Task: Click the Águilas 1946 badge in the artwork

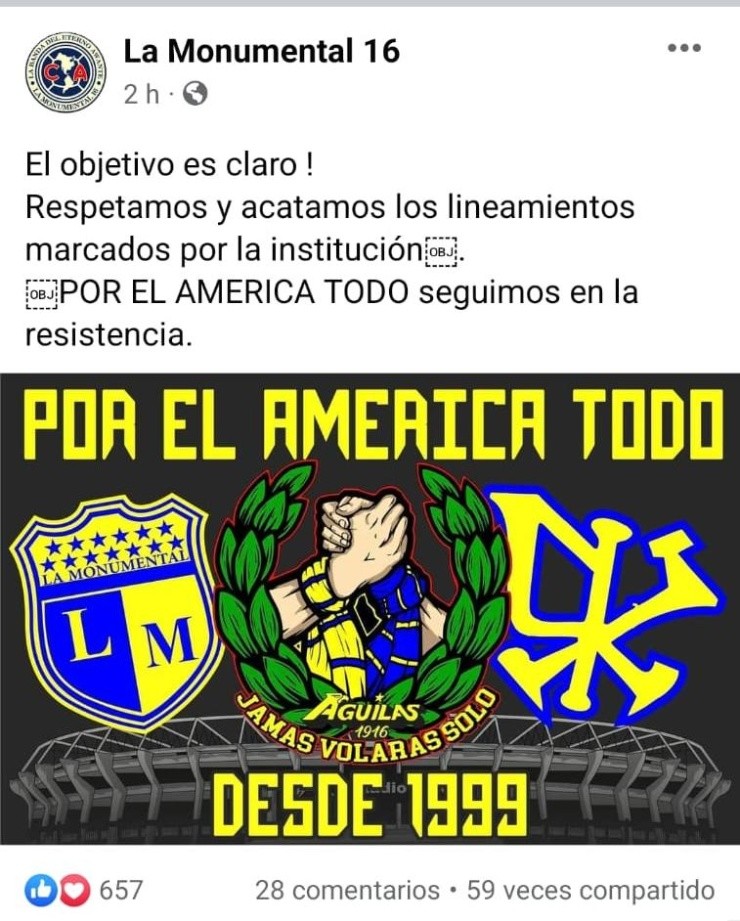Action: [x=367, y=710]
